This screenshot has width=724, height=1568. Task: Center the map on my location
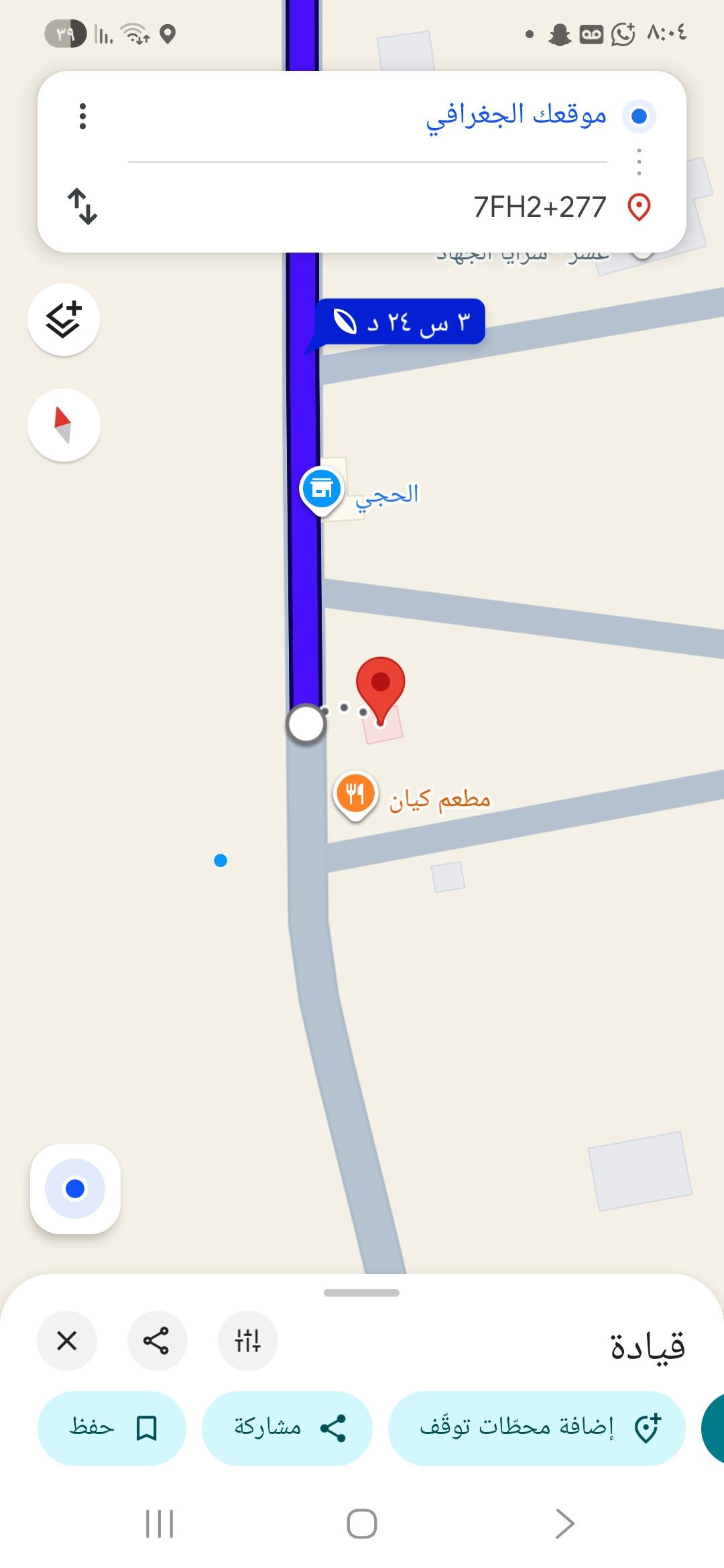click(75, 1189)
